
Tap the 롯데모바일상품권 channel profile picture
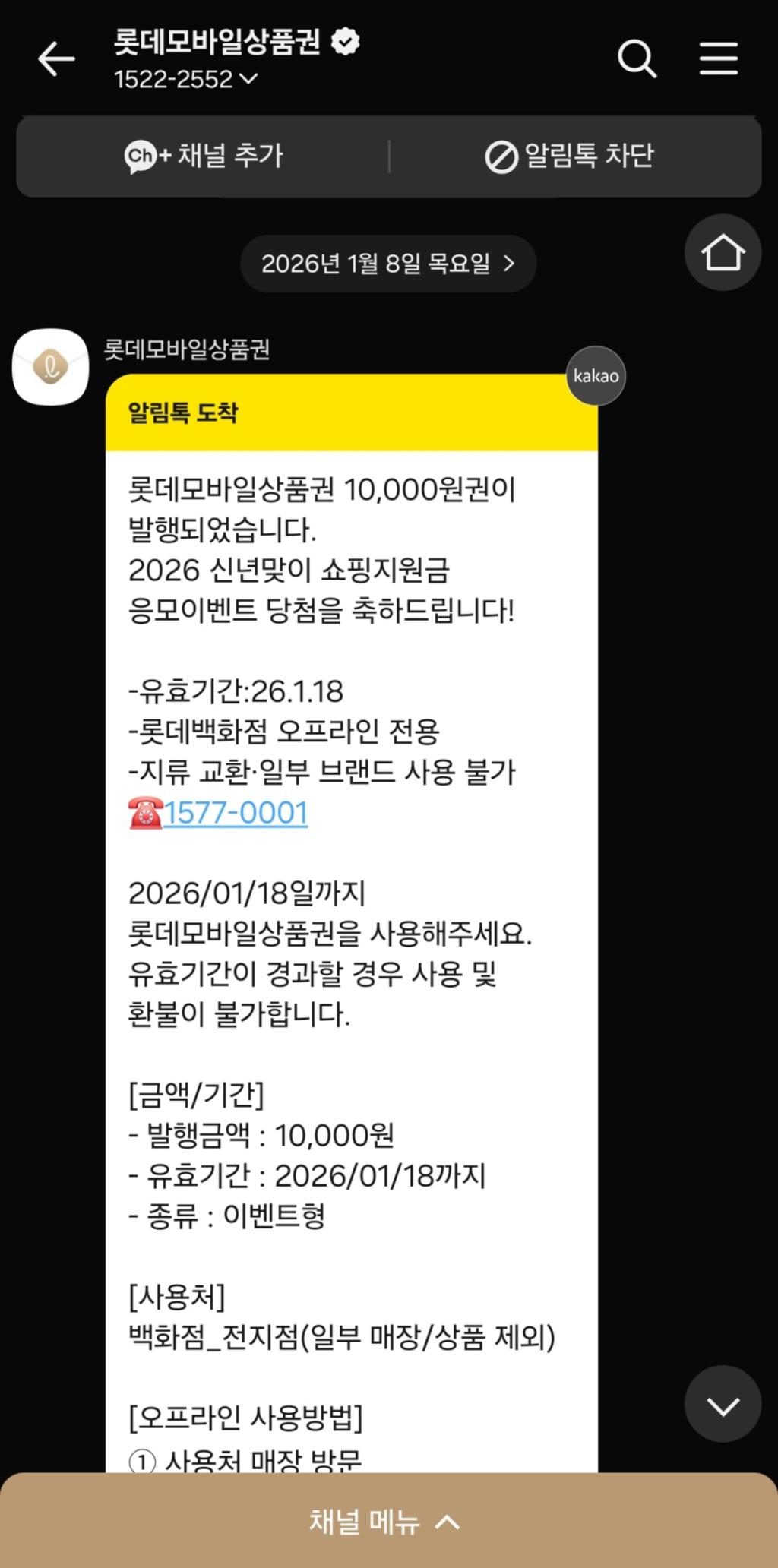(x=50, y=370)
